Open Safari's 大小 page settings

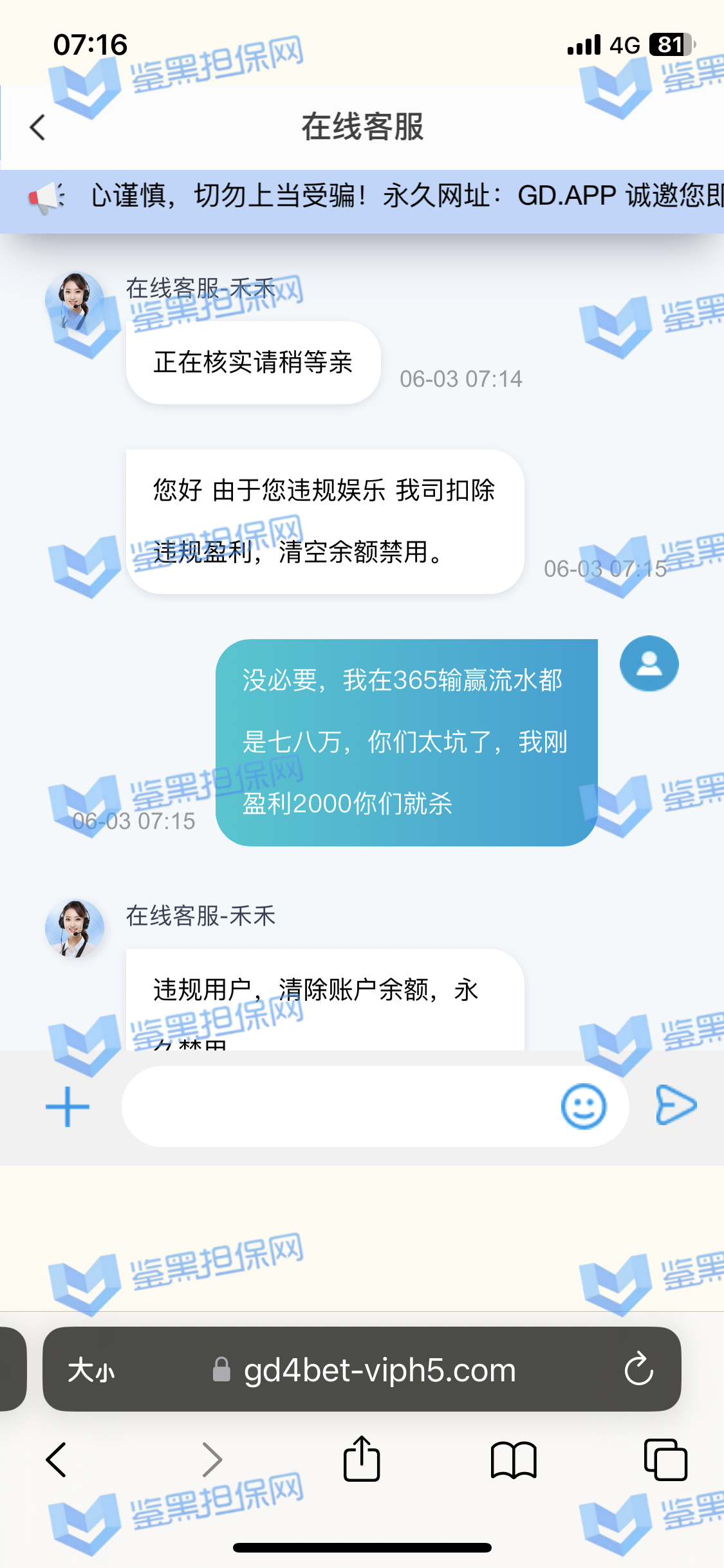(x=91, y=1370)
